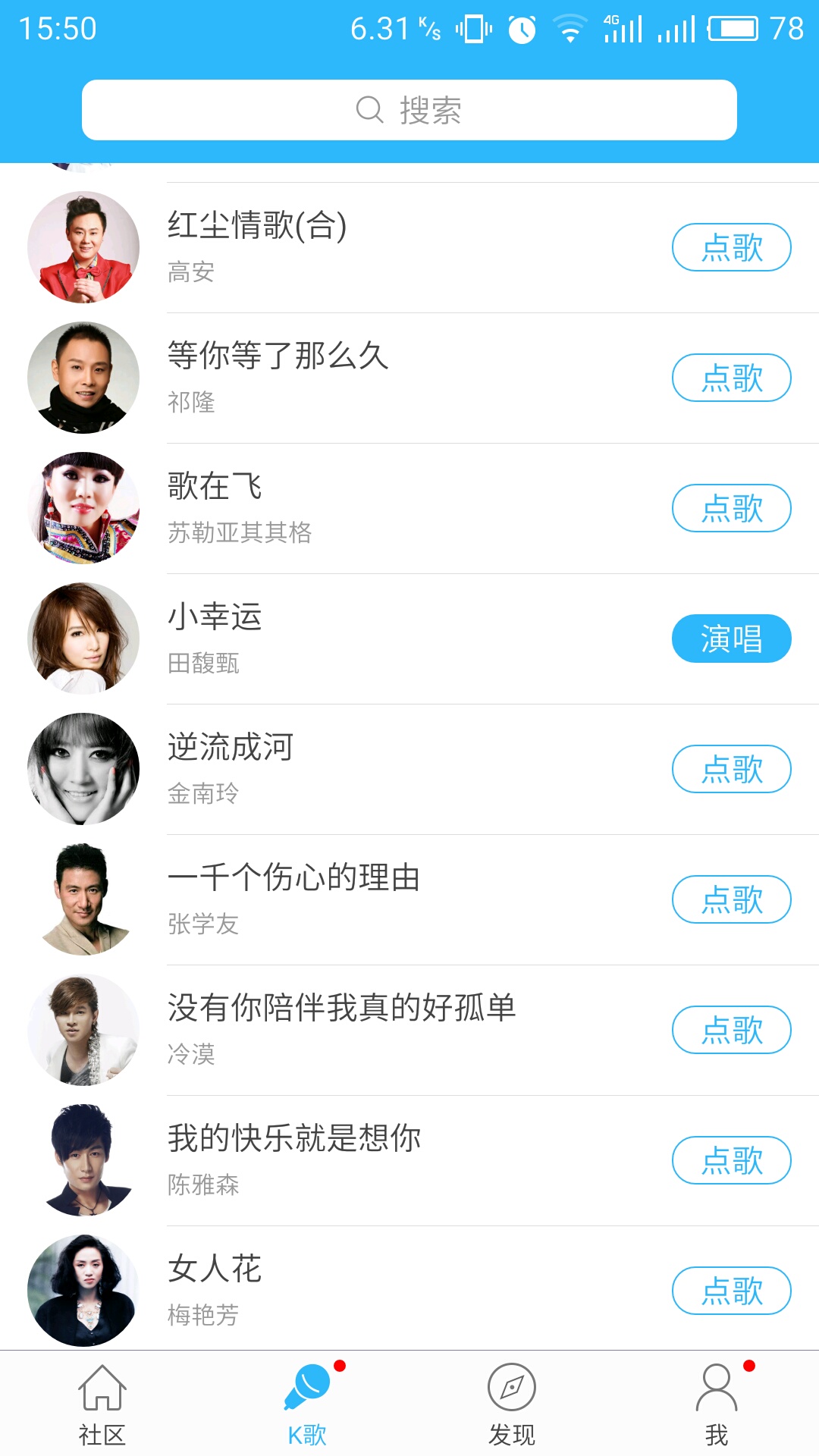The height and width of the screenshot is (1456, 819).
Task: View 梅艳芳's avatar next to 女人花
Action: tap(83, 1289)
